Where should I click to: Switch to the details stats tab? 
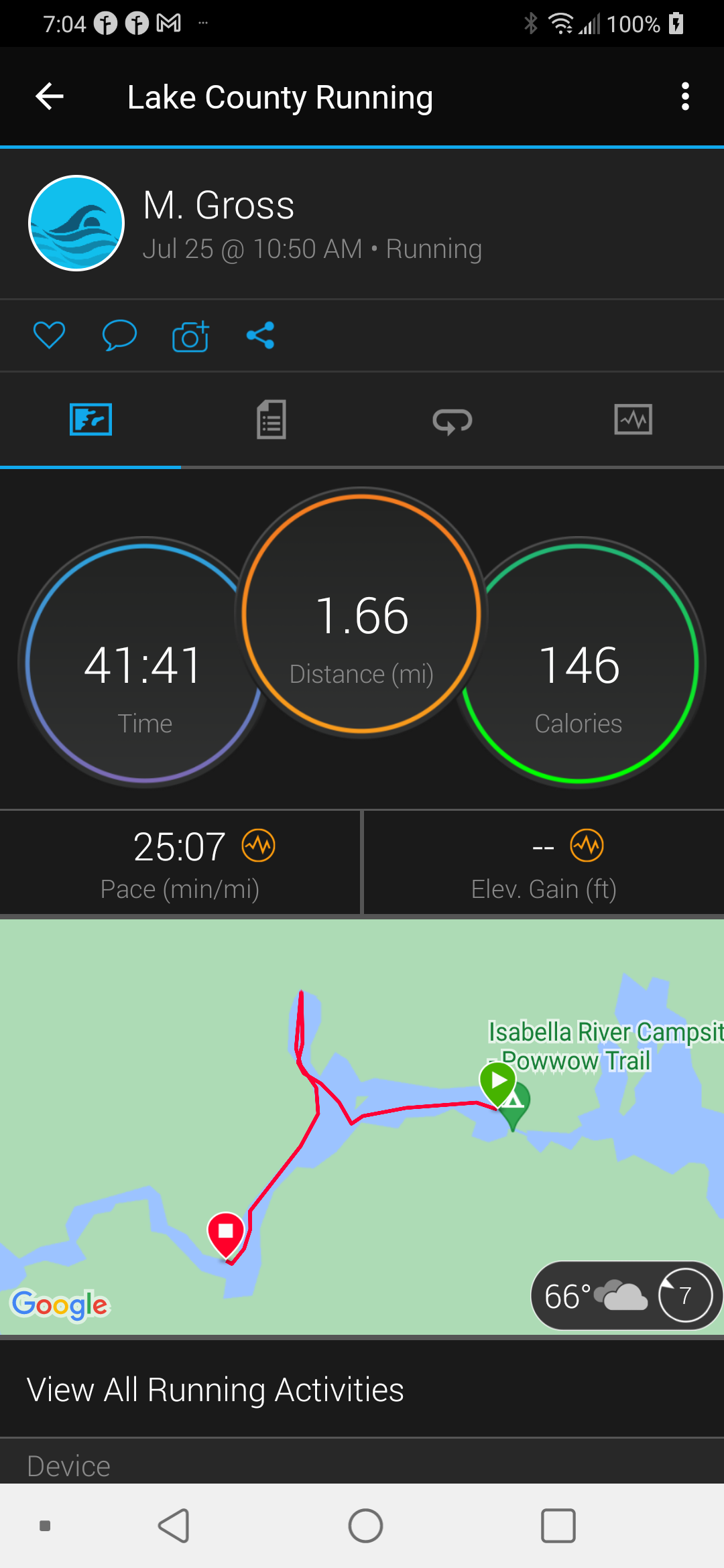[x=271, y=420]
